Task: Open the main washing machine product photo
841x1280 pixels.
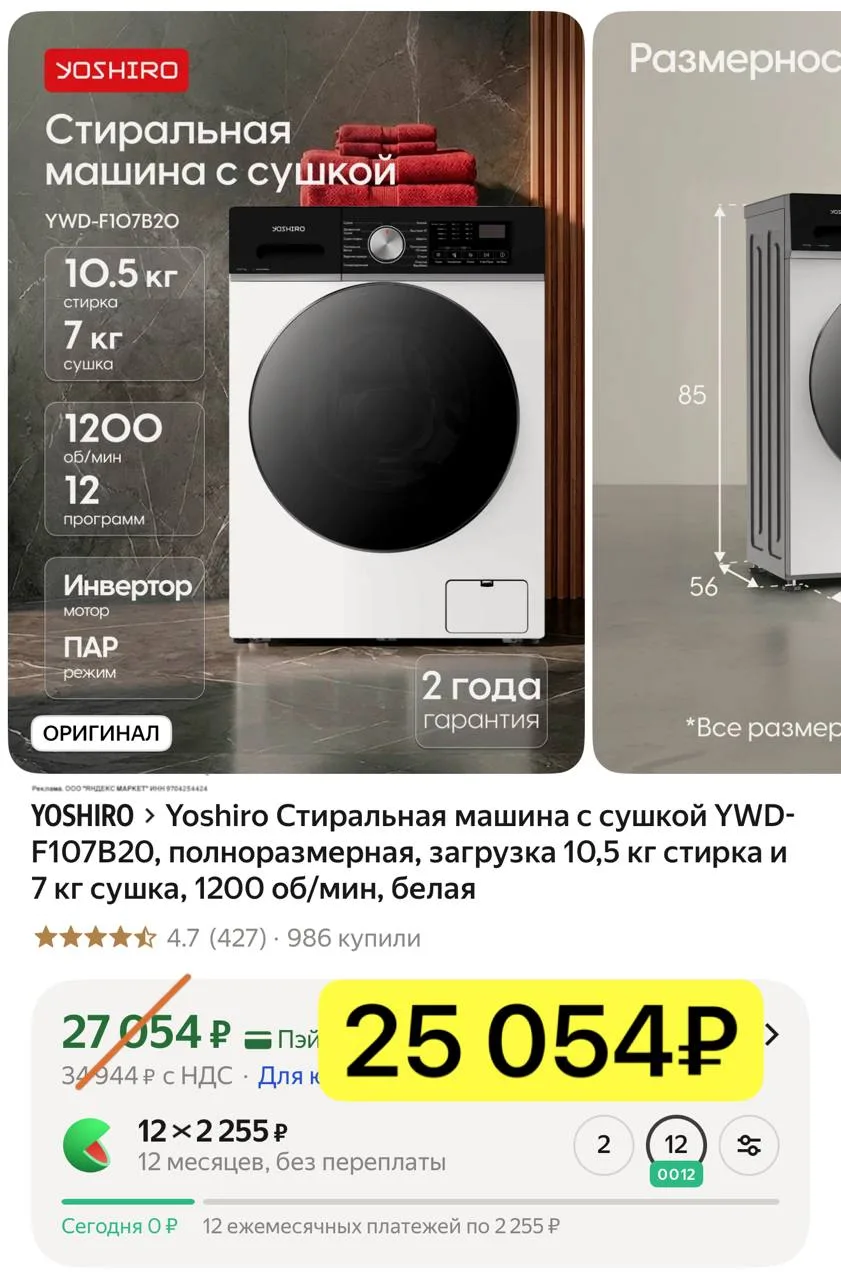Action: [x=296, y=392]
